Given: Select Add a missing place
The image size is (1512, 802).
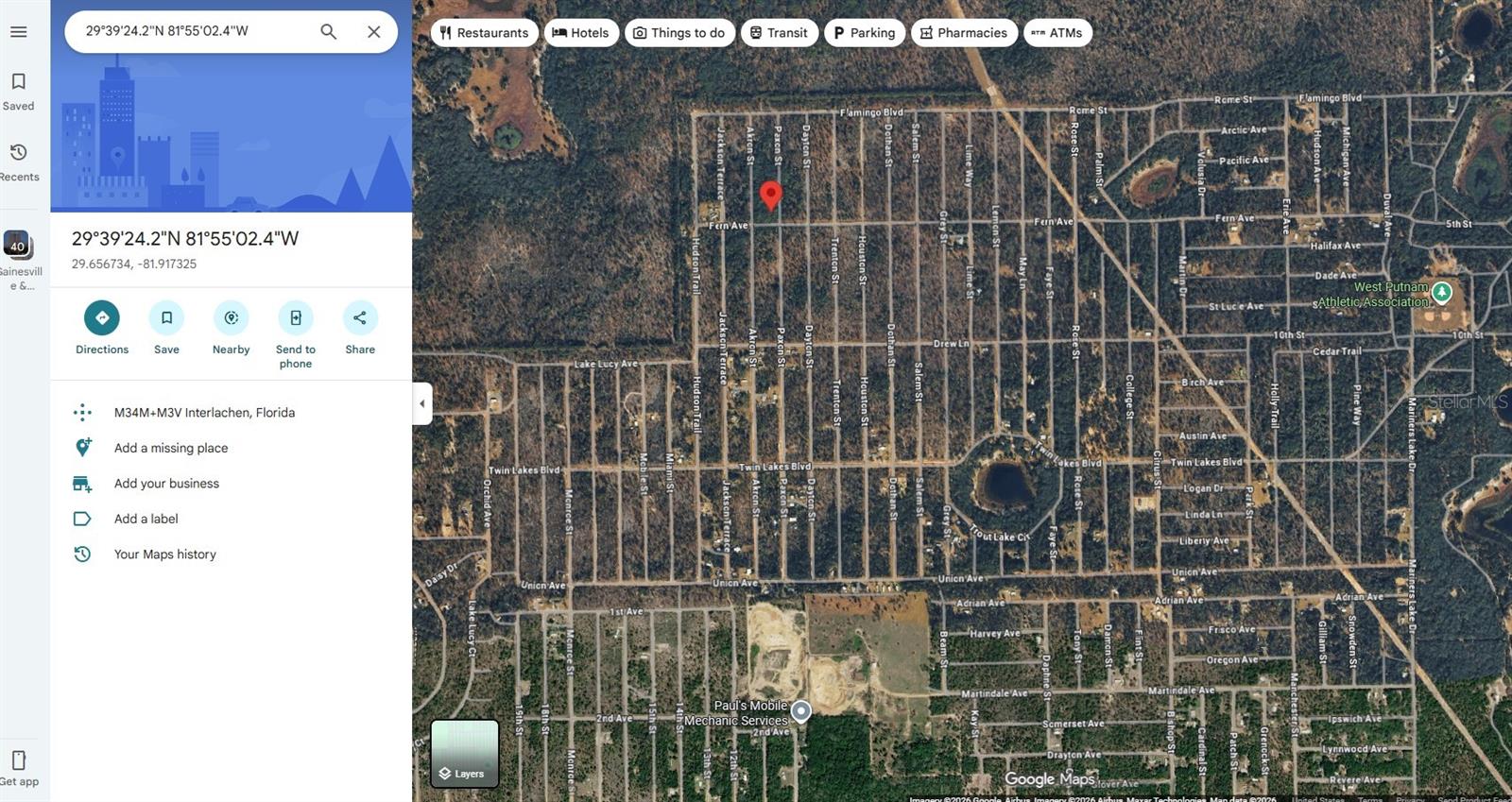Looking at the screenshot, I should tap(171, 448).
